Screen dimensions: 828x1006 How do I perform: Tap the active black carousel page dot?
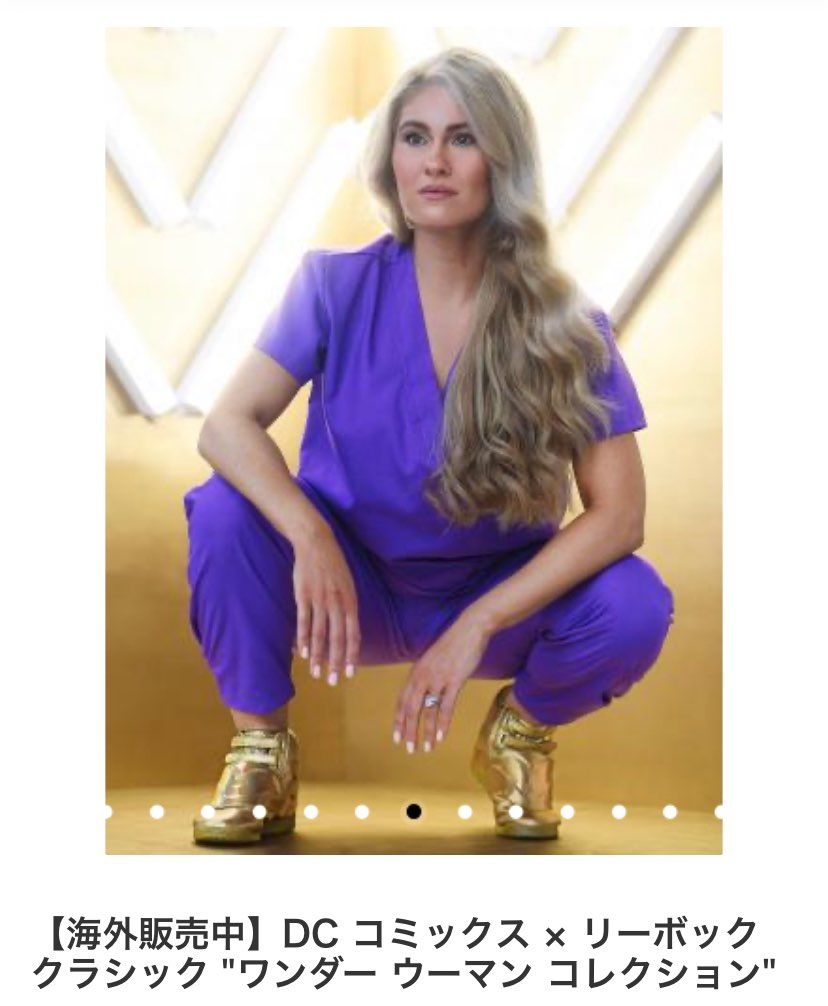coord(413,811)
